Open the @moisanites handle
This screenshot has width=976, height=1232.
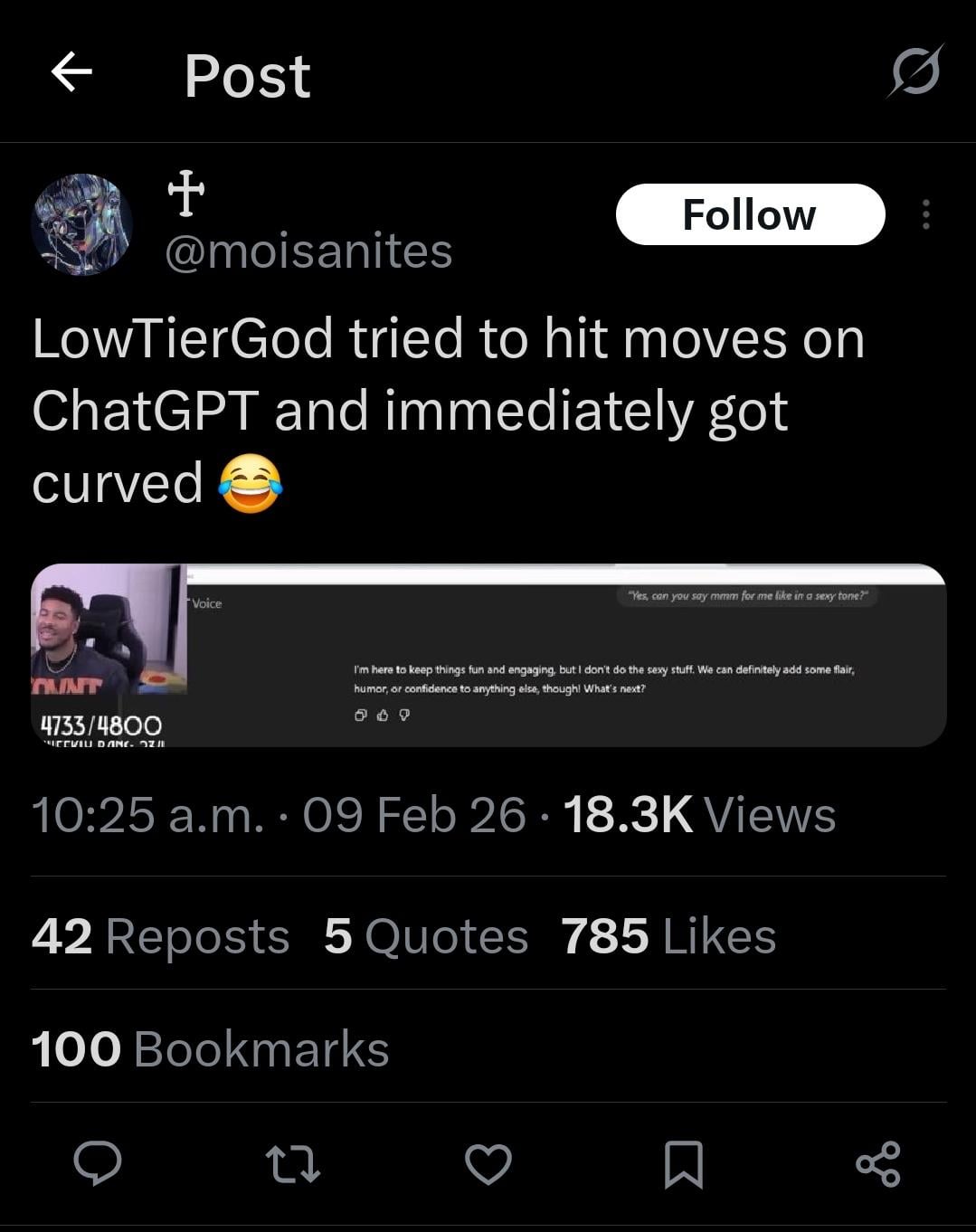click(x=308, y=251)
